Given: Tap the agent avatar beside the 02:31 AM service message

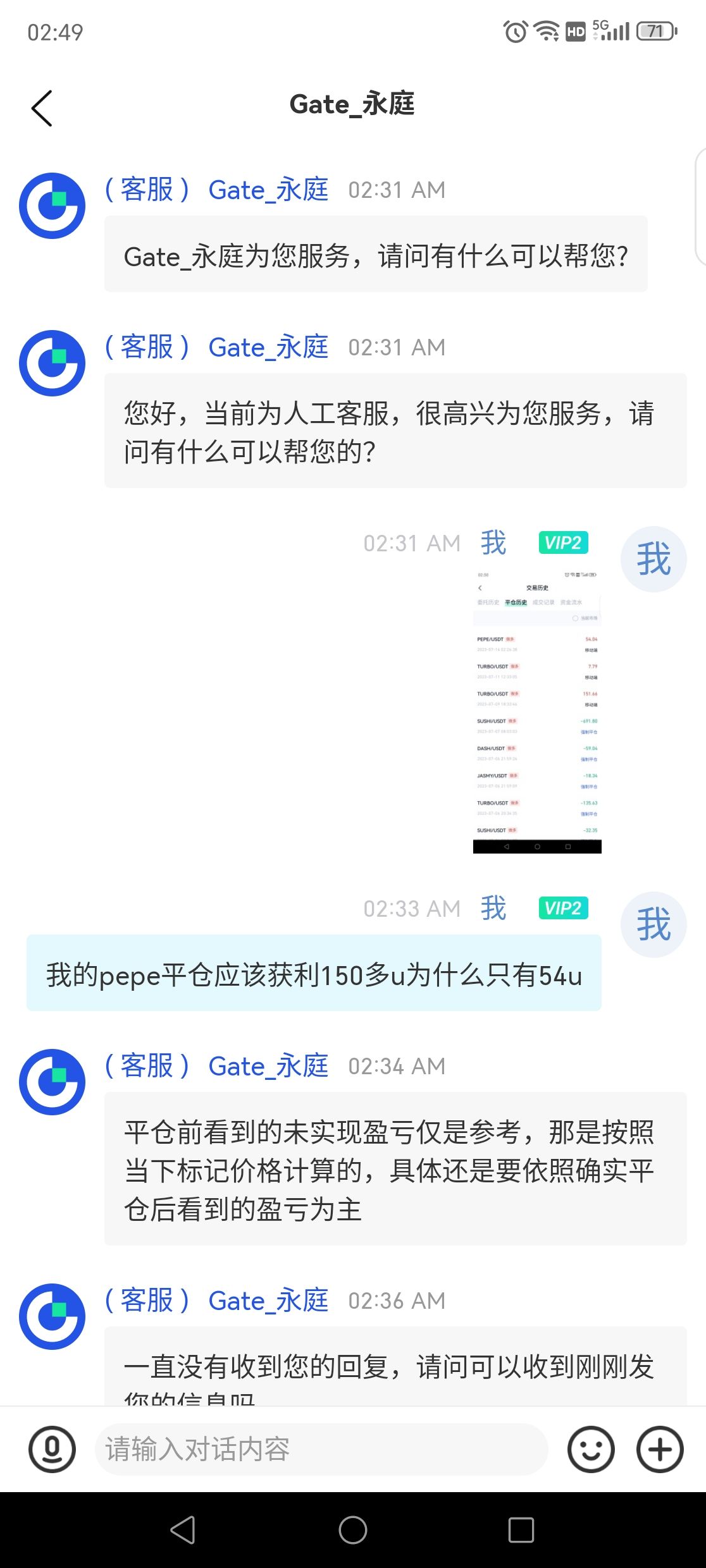Looking at the screenshot, I should pyautogui.click(x=52, y=362).
